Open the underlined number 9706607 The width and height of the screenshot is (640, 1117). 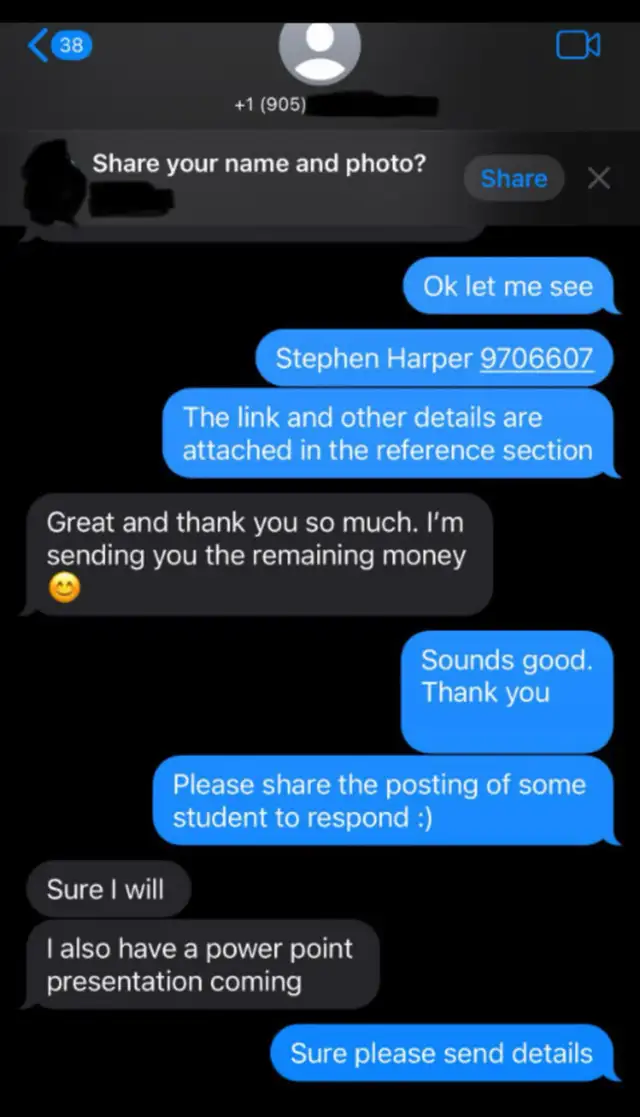pyautogui.click(x=537, y=358)
